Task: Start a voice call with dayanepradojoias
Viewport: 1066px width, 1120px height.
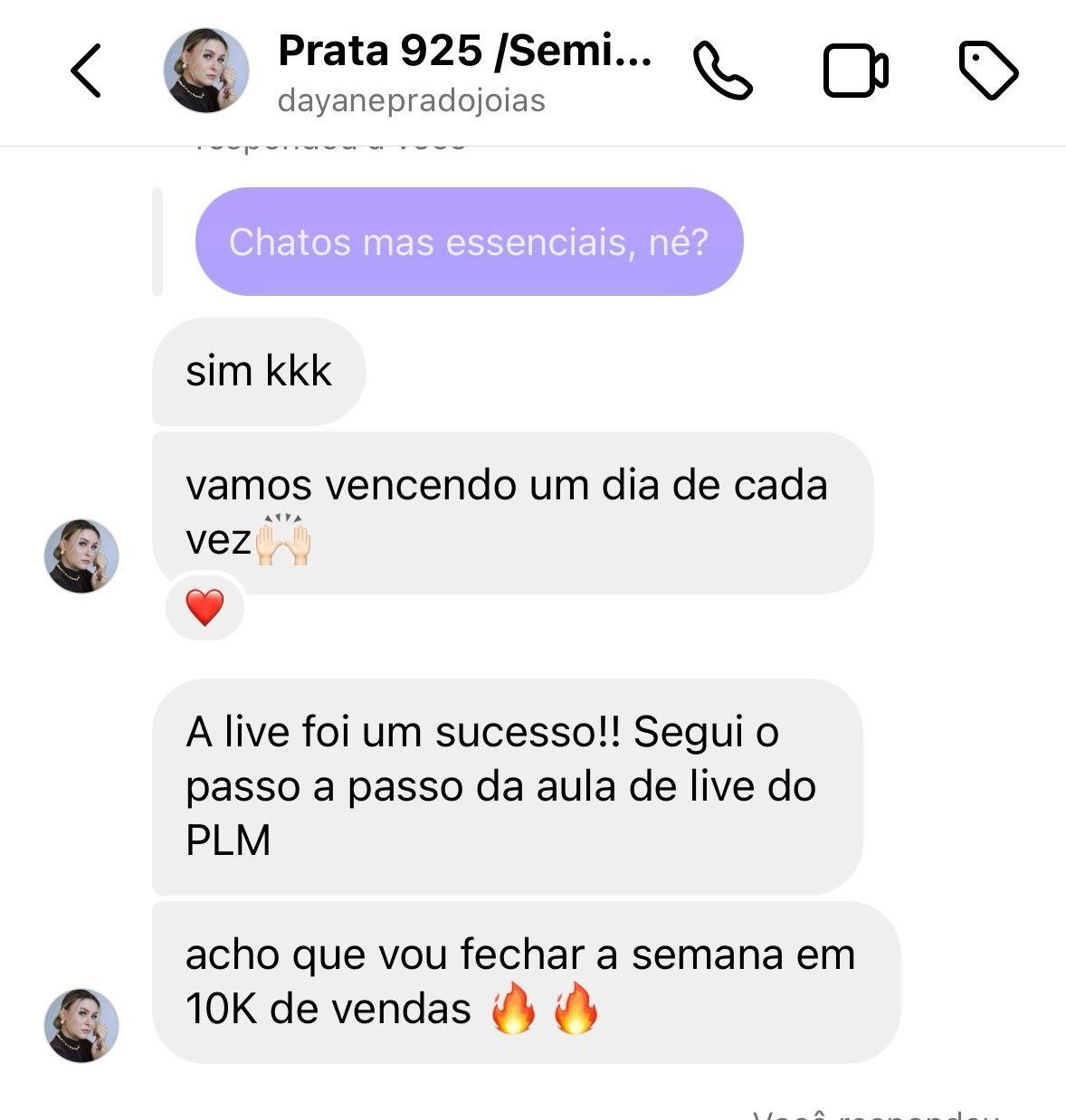Action: pos(722,71)
